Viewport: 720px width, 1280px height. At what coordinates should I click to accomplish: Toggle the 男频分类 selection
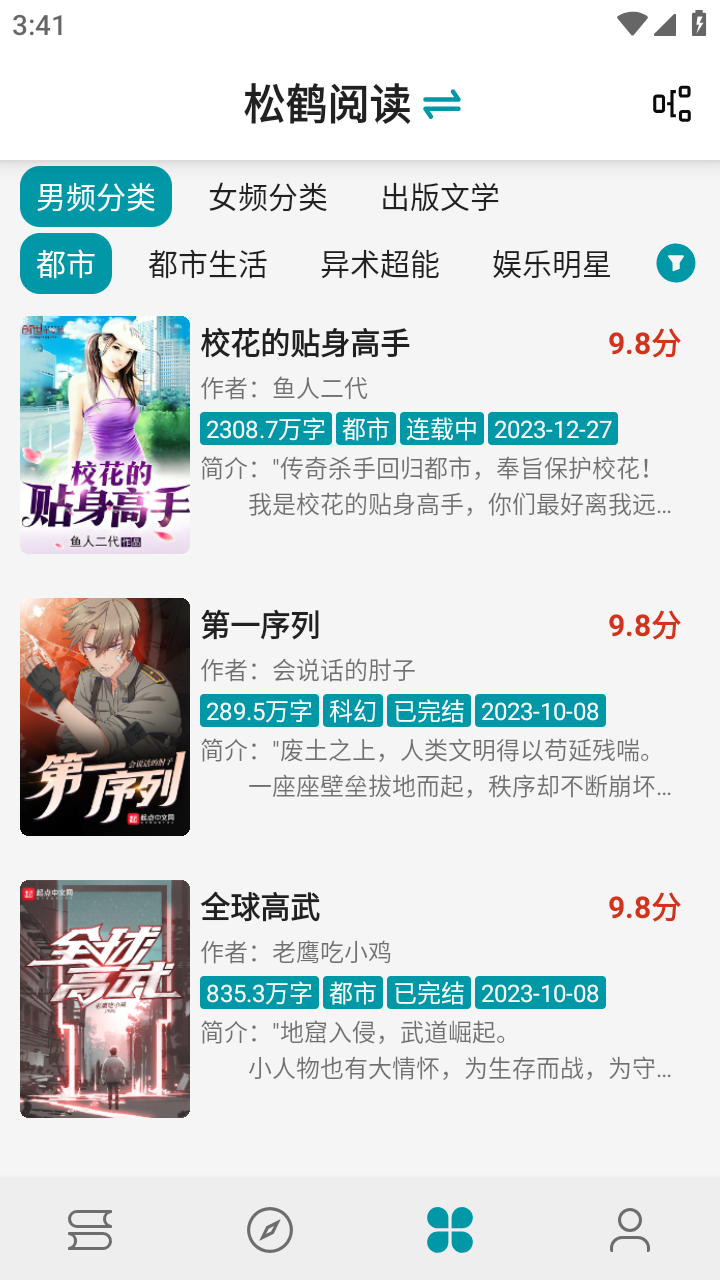click(x=95, y=197)
